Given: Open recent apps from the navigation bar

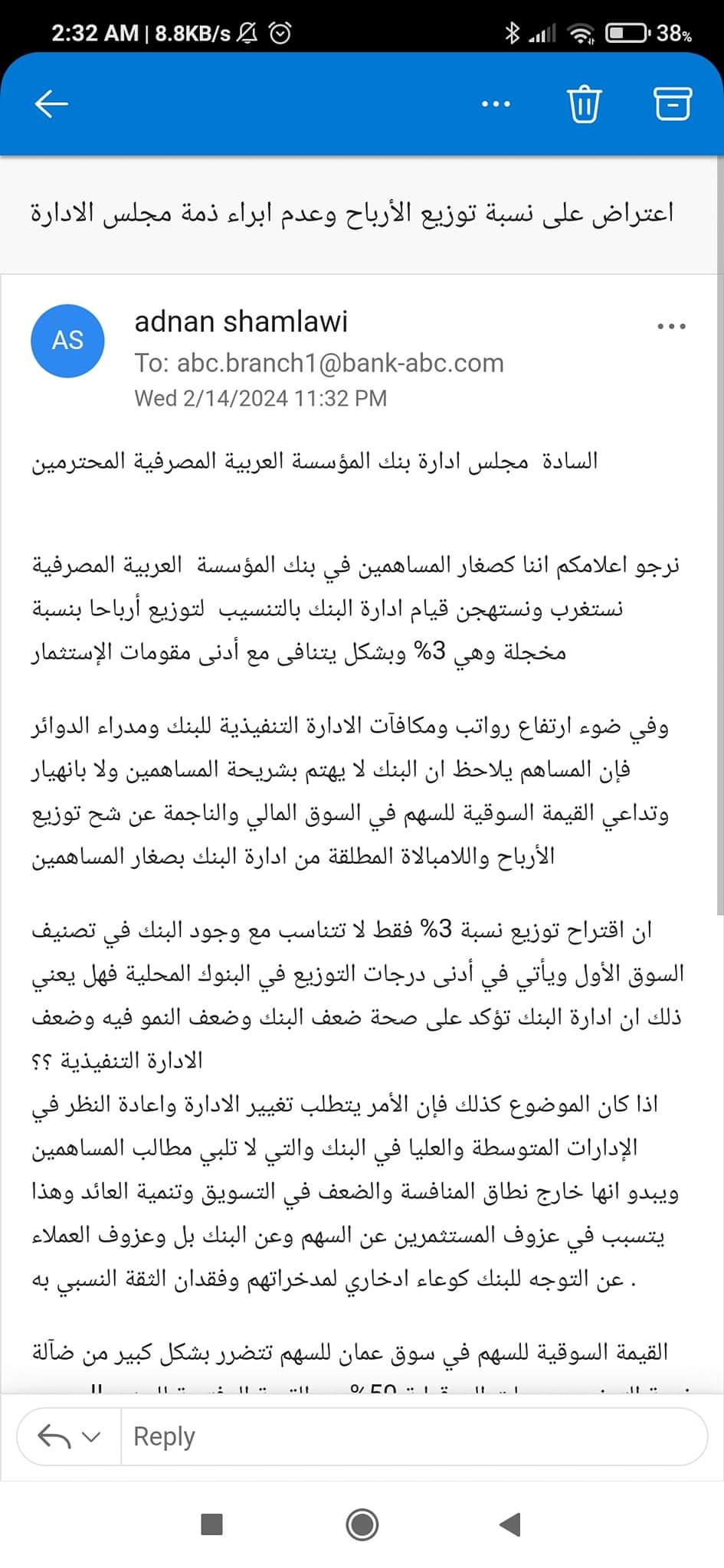Looking at the screenshot, I should coord(211,1524).
